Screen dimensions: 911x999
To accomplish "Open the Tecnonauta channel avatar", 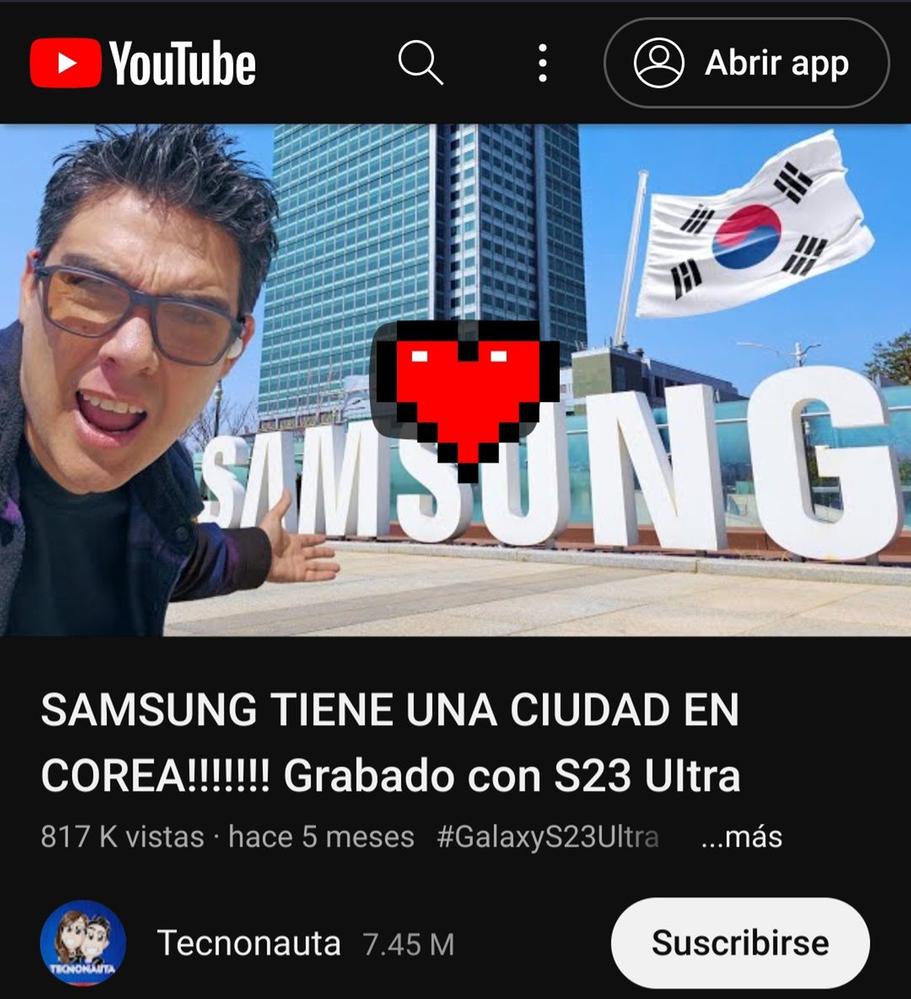I will click(83, 943).
